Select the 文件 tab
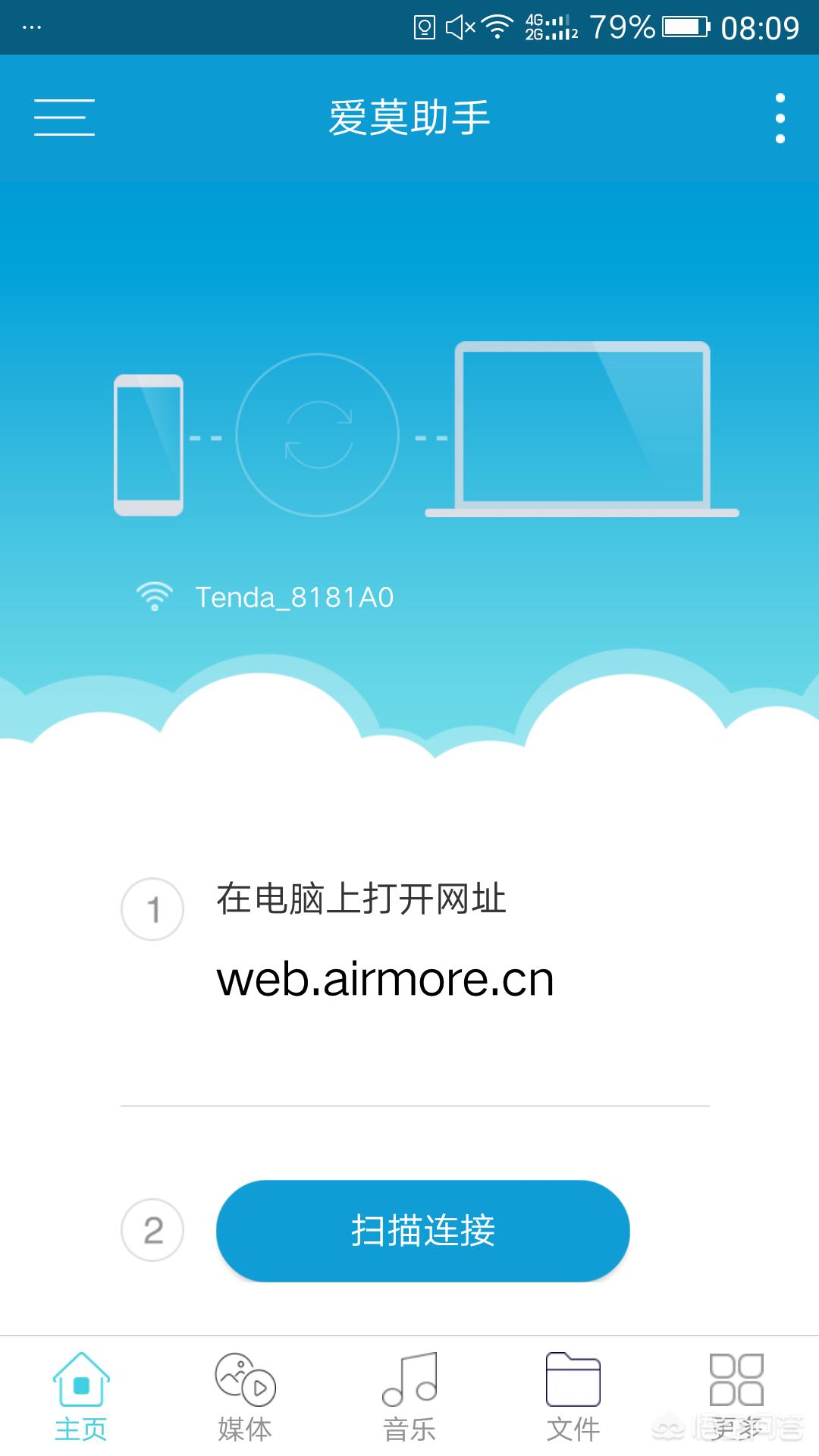Viewport: 819px width, 1456px height. (573, 1397)
